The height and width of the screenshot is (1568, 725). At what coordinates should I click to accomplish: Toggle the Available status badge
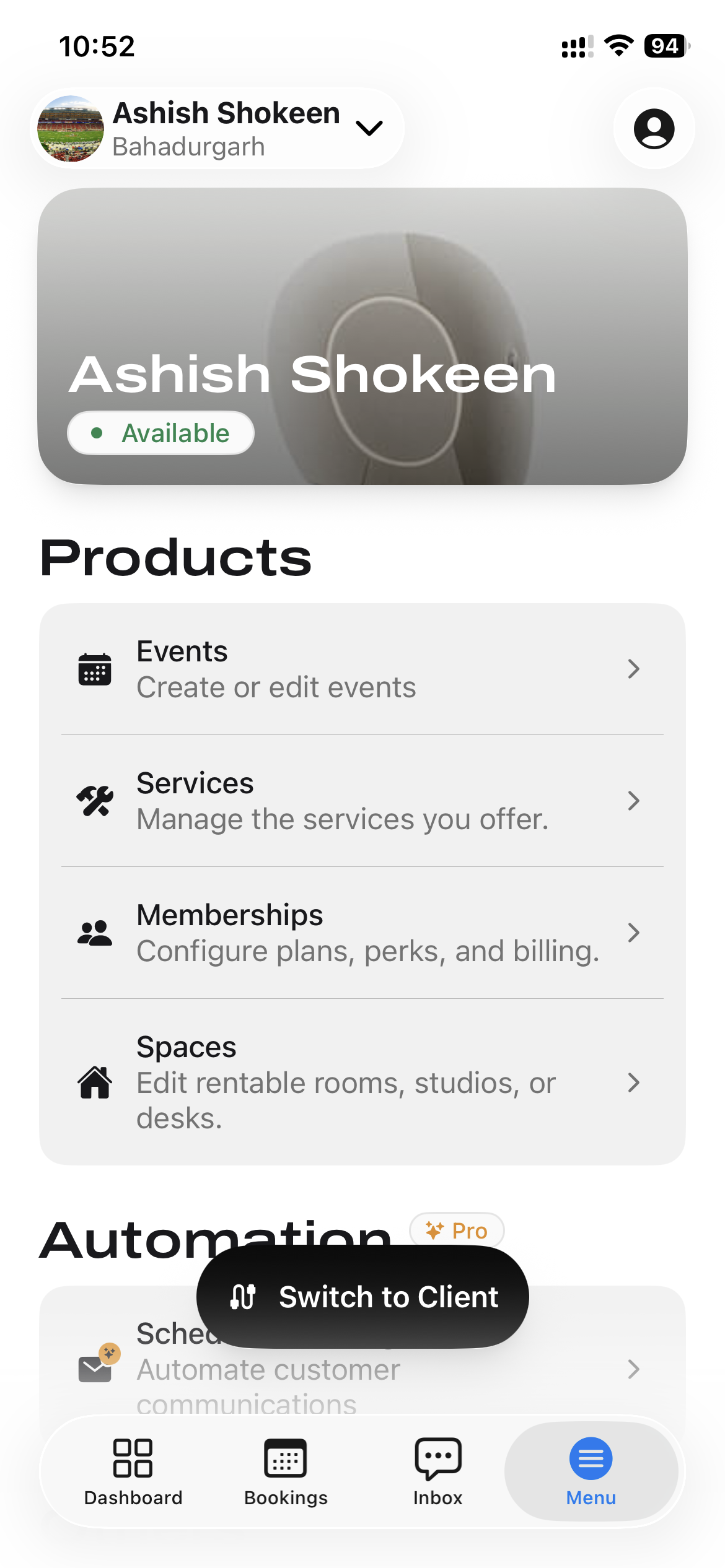pyautogui.click(x=160, y=433)
